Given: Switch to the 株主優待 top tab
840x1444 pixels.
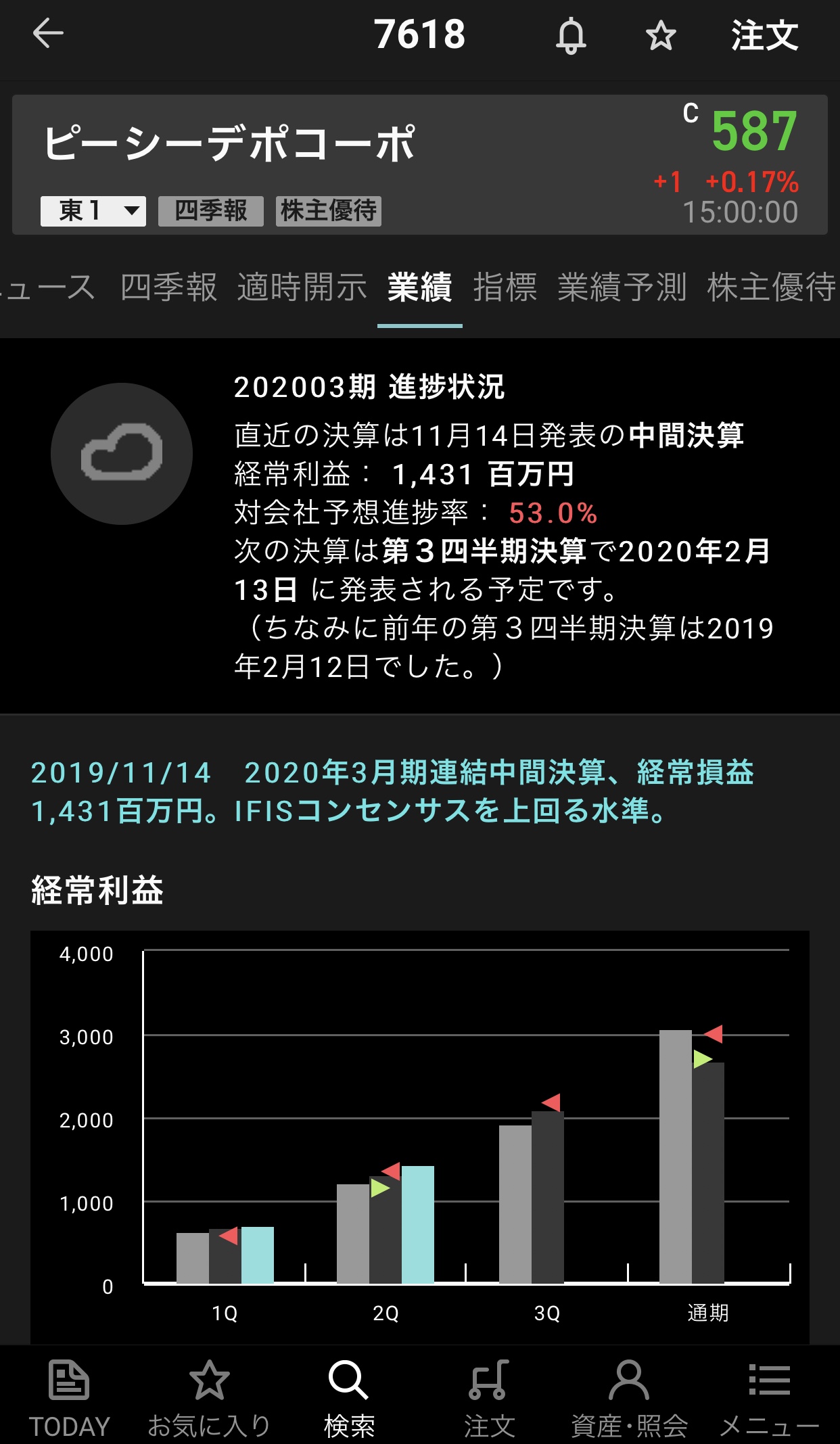Looking at the screenshot, I should tap(771, 287).
